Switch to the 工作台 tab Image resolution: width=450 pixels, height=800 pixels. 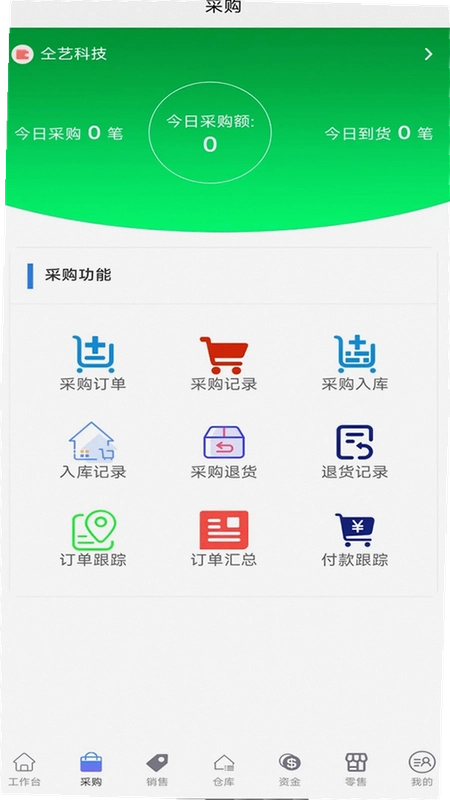tap(24, 769)
